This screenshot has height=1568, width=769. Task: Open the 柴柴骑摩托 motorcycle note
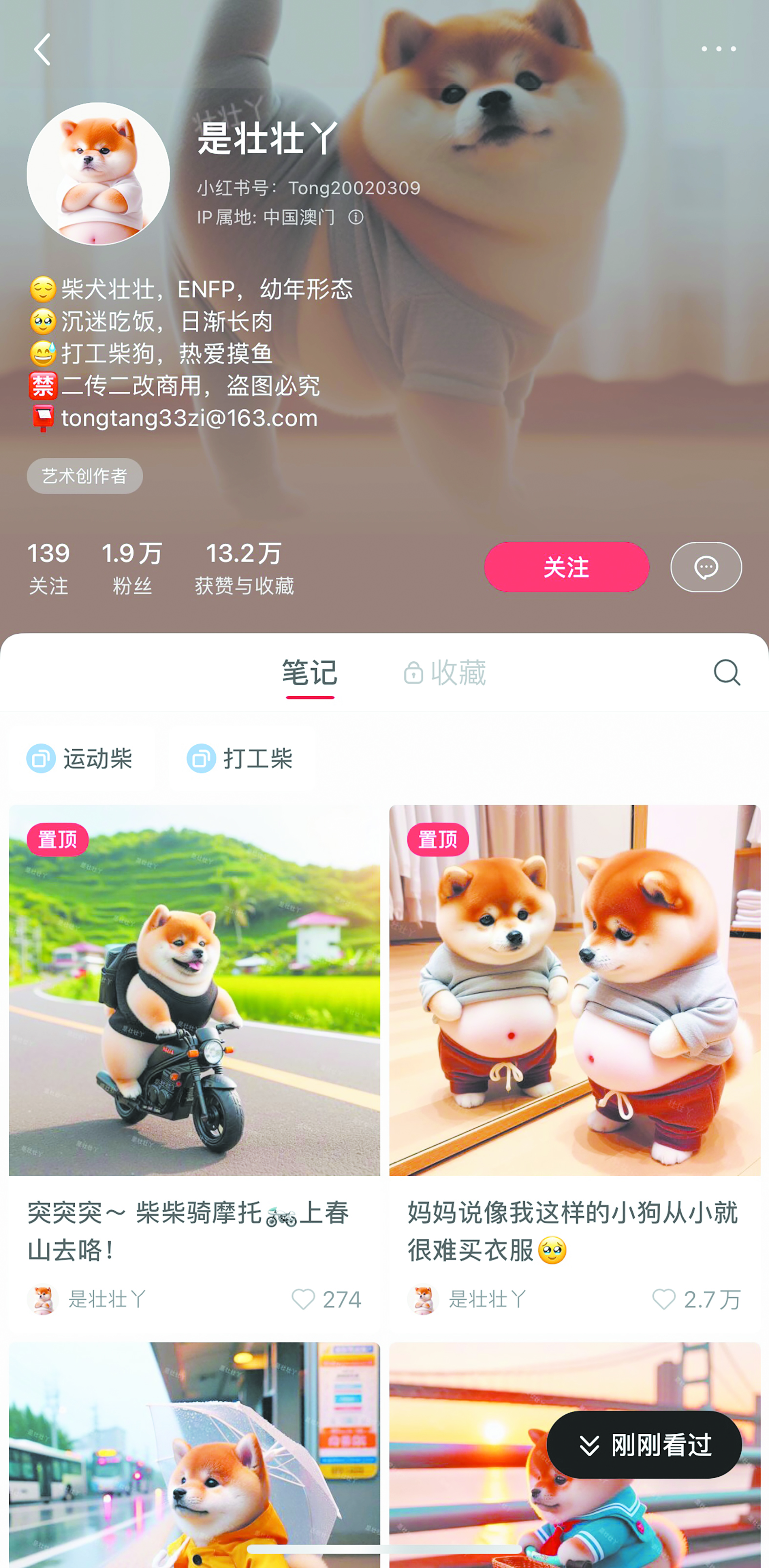pyautogui.click(x=194, y=990)
